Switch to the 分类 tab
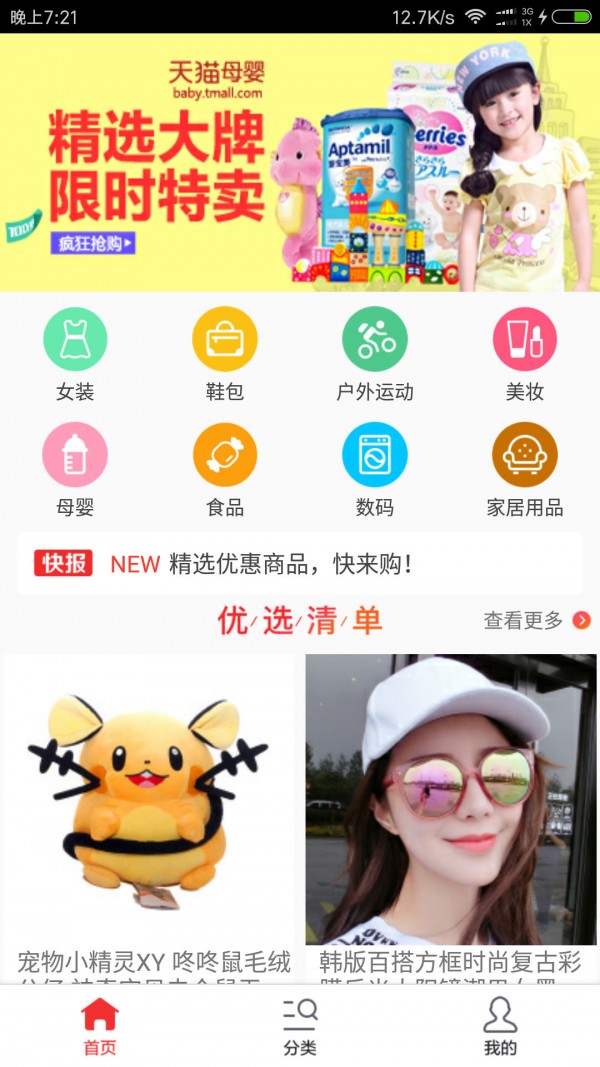 pyautogui.click(x=300, y=1027)
